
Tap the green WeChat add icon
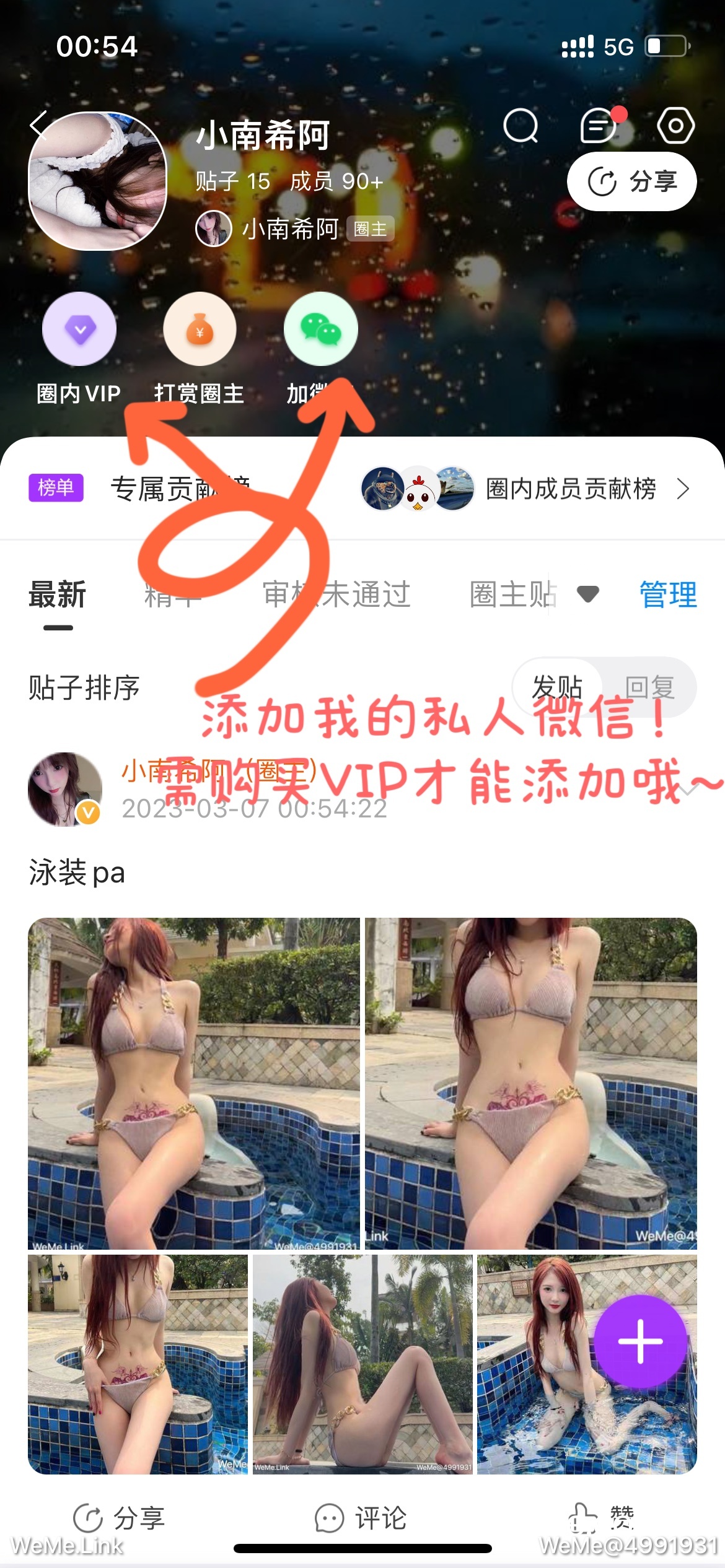click(320, 329)
